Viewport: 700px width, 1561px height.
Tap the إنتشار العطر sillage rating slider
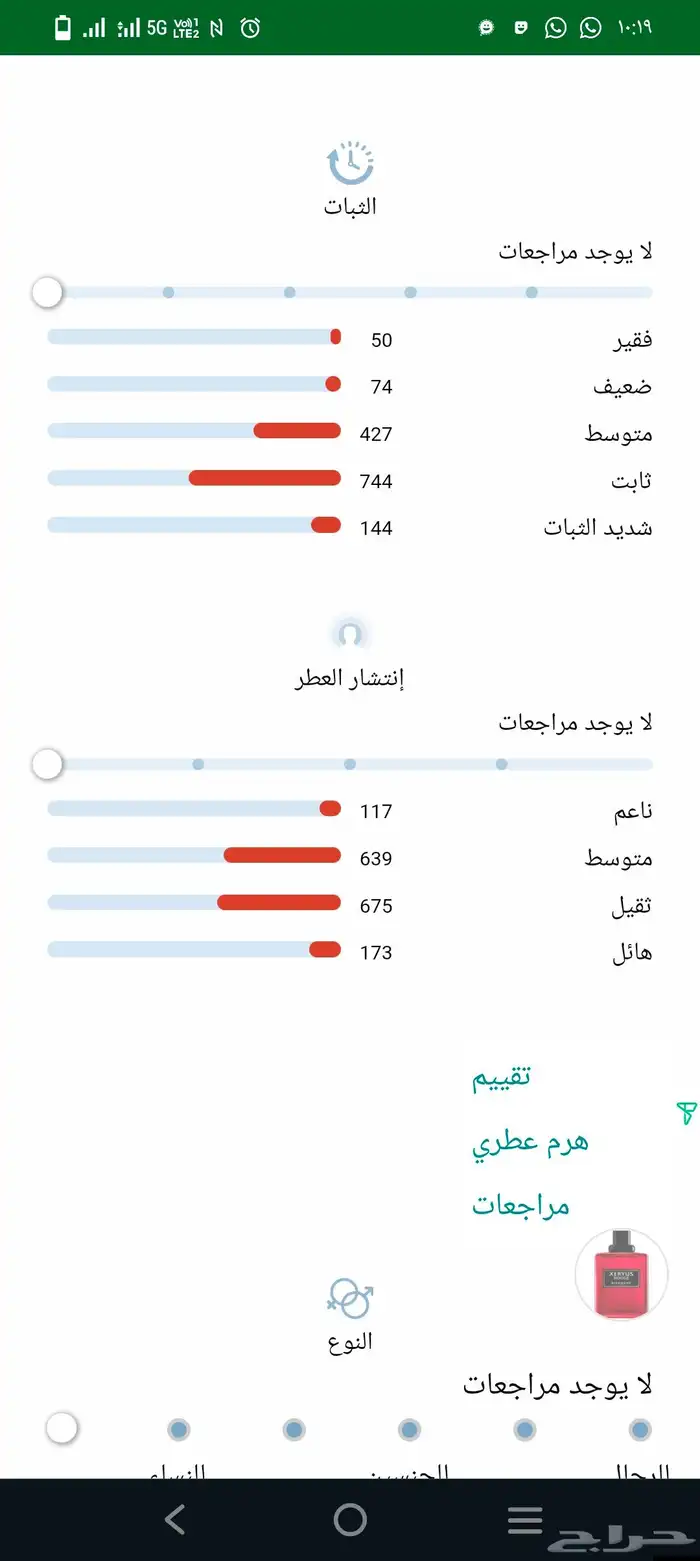tap(350, 765)
